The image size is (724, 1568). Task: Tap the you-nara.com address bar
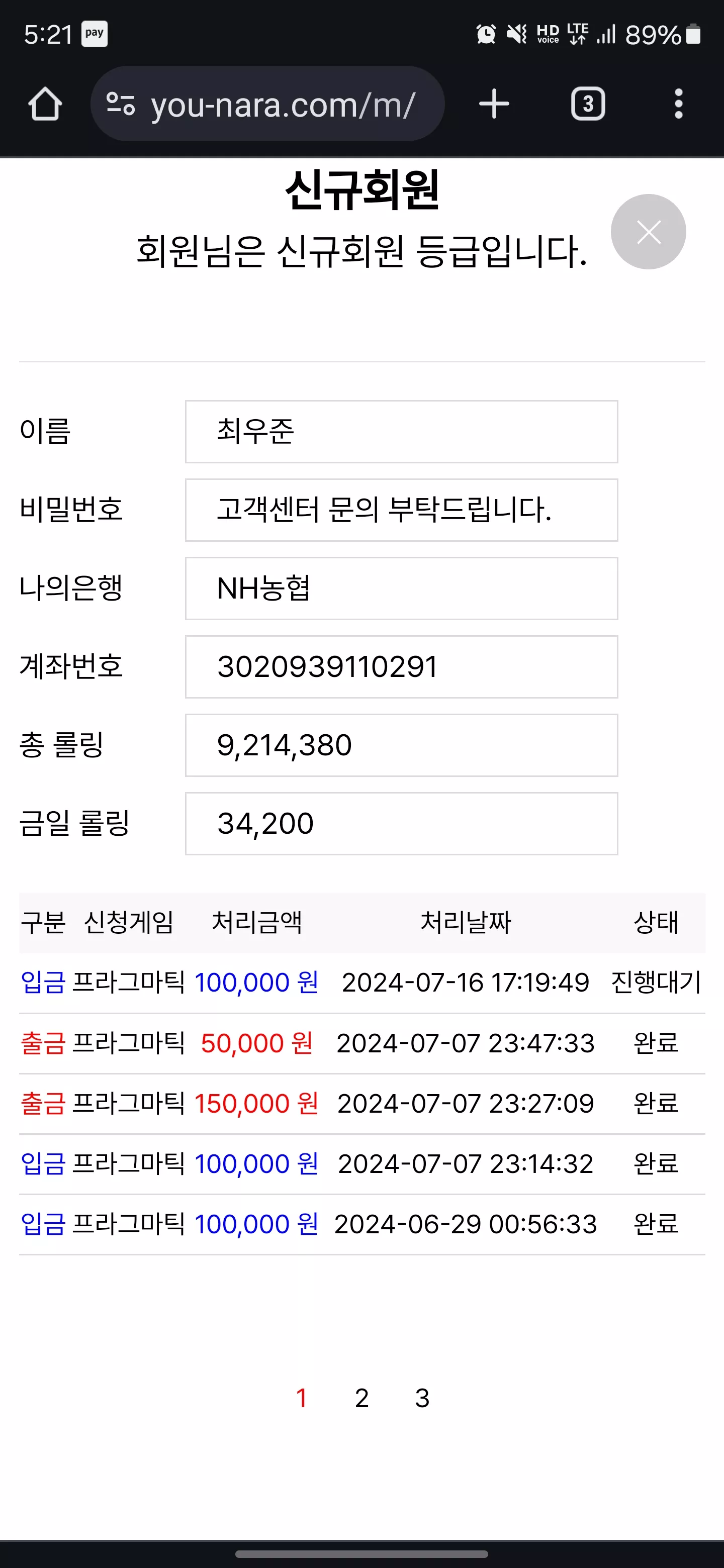tap(267, 104)
